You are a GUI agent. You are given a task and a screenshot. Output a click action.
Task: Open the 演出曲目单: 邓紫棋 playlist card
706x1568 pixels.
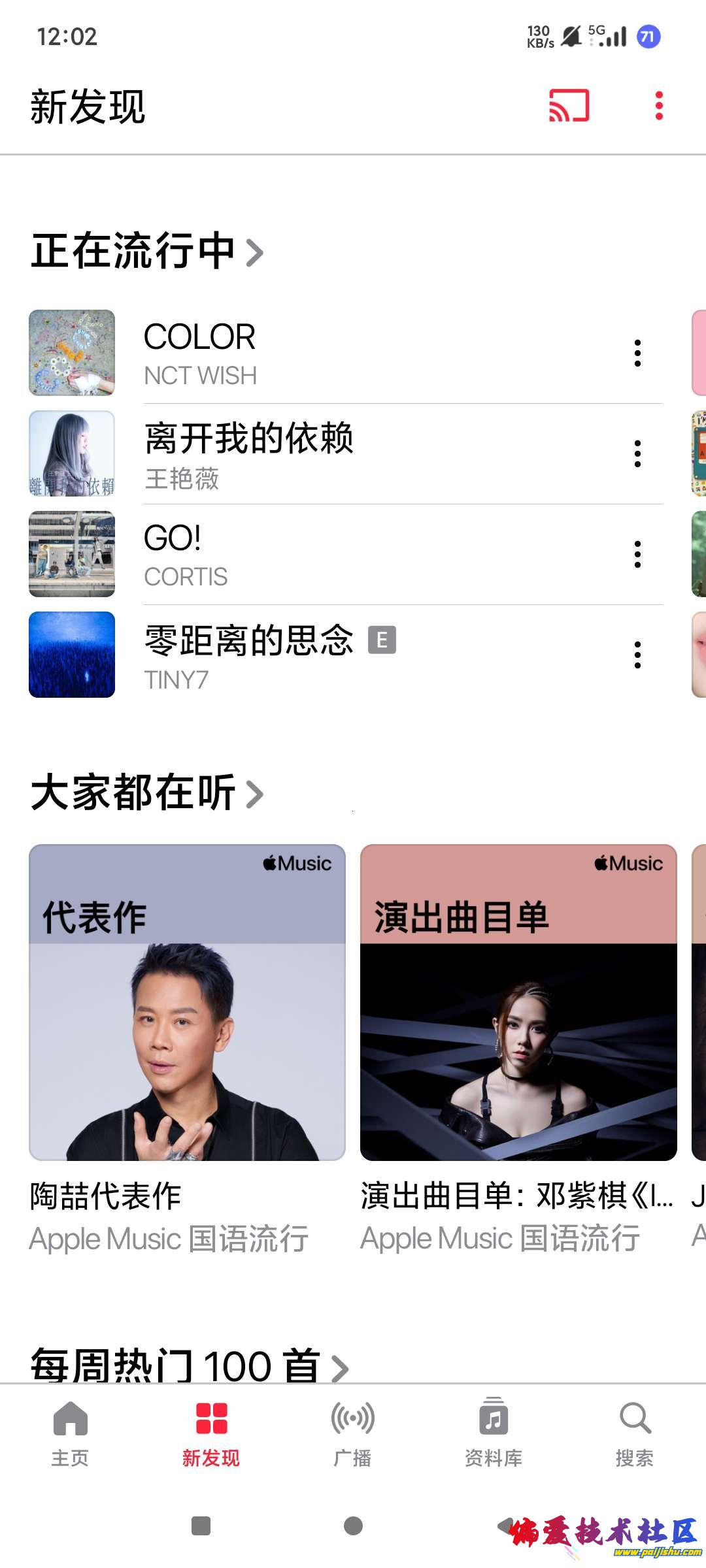click(x=518, y=1003)
